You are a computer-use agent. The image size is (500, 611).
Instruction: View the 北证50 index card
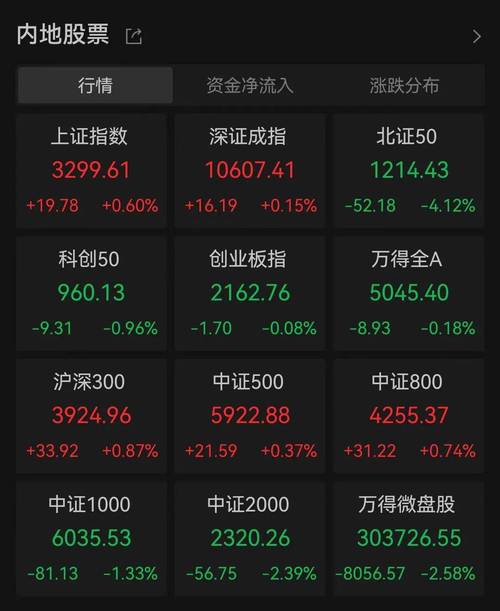[x=408, y=171]
